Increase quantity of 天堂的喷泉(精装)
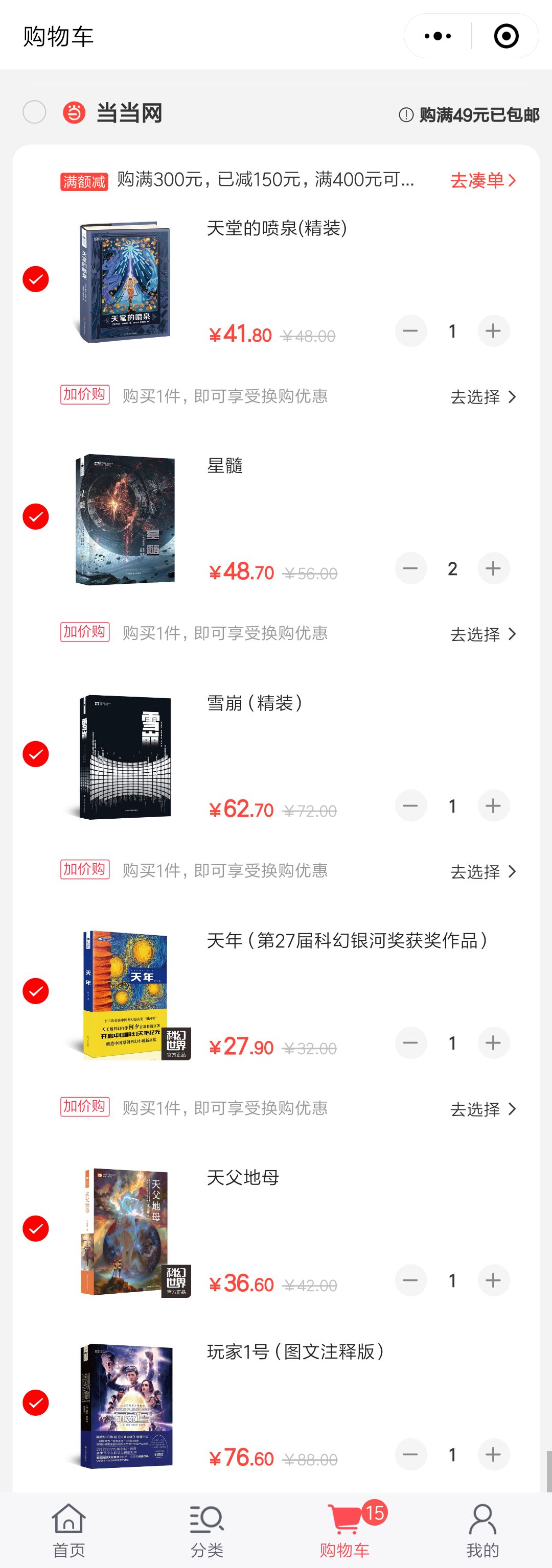This screenshot has width=552, height=1568. tap(493, 331)
